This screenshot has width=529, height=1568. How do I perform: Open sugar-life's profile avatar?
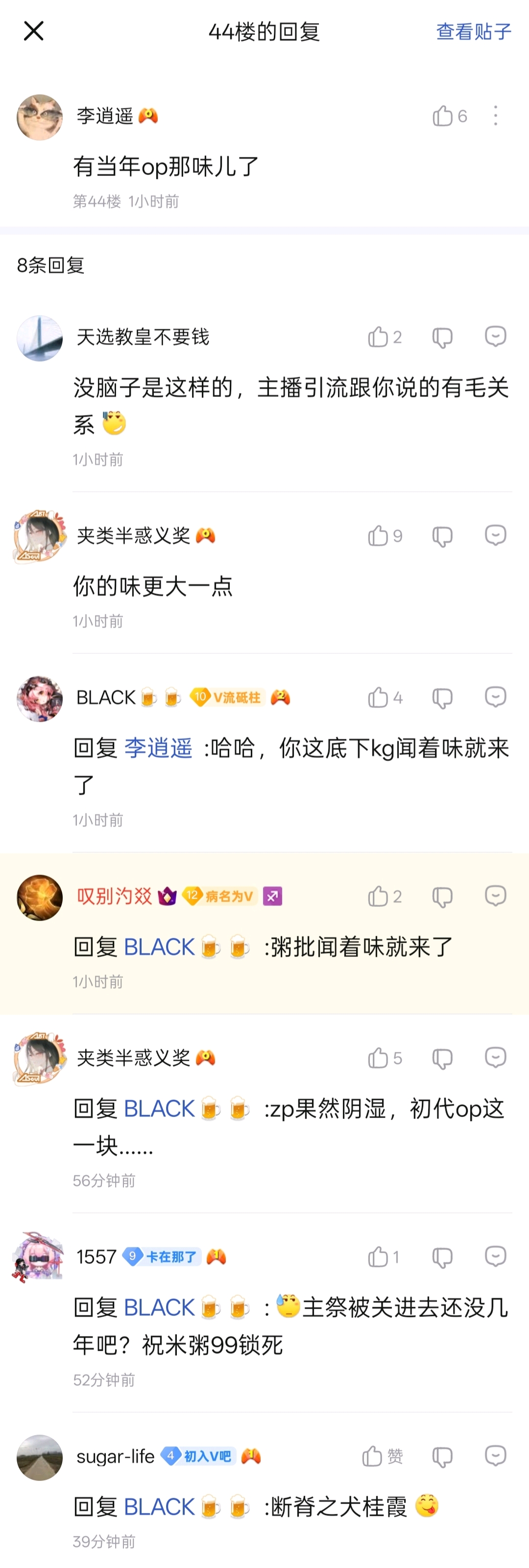click(40, 1458)
